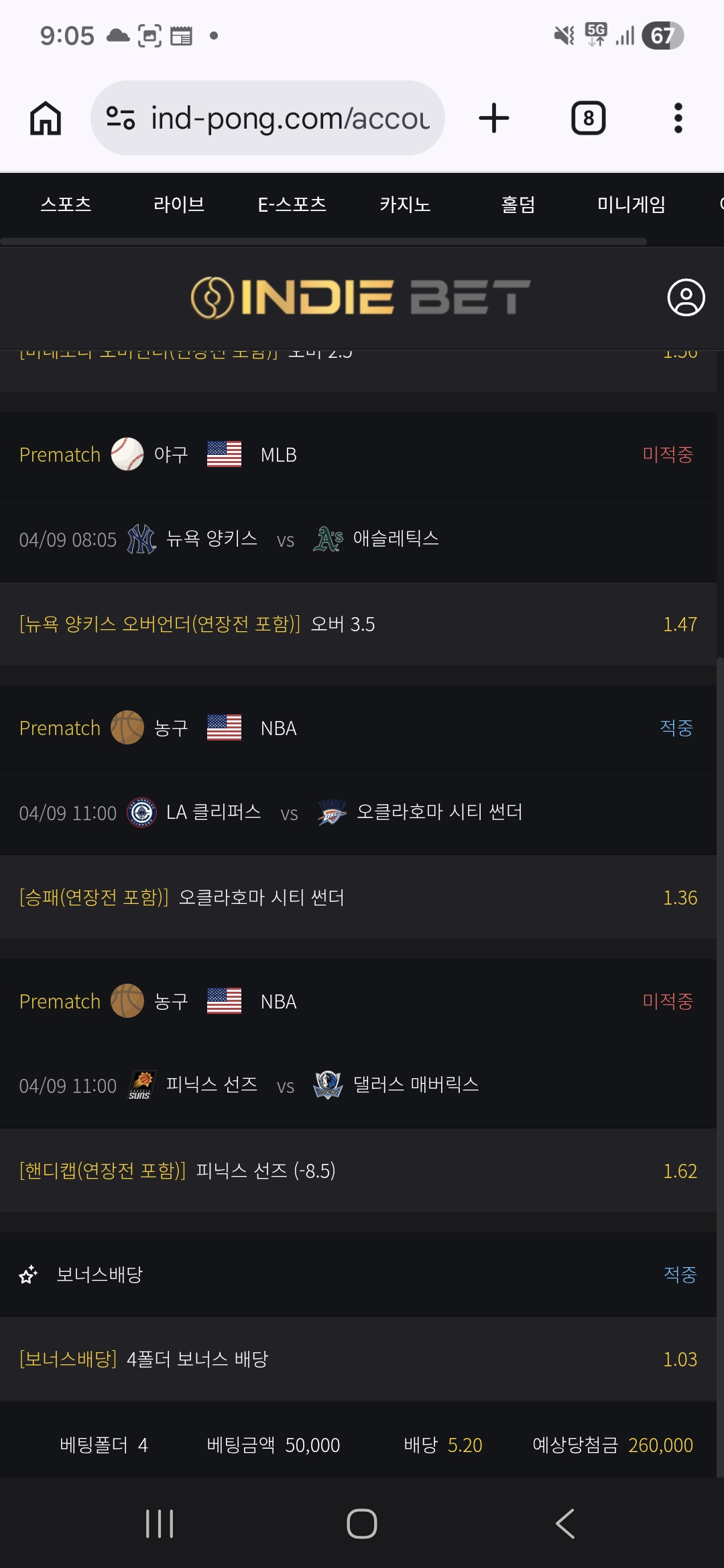The width and height of the screenshot is (724, 1568).
Task: Tap the INDIE BET logo
Action: point(361,298)
